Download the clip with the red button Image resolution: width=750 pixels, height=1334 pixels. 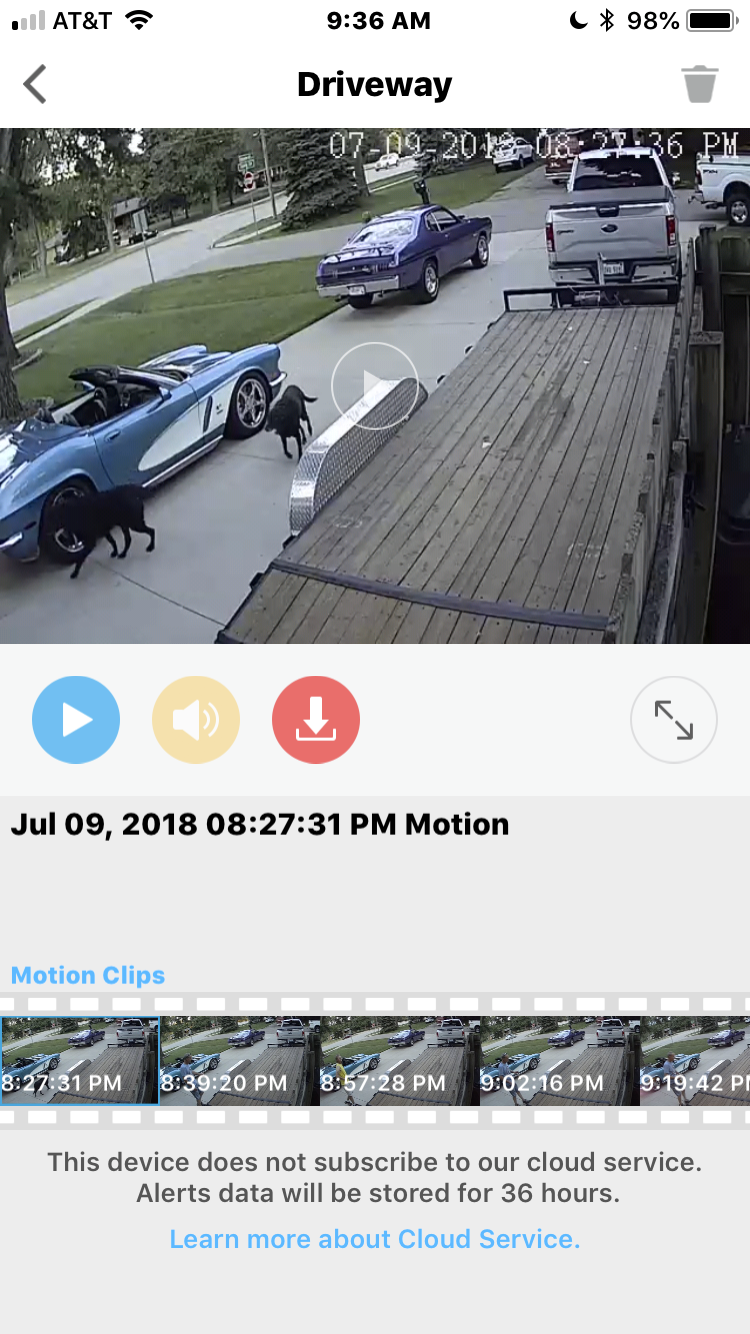point(316,720)
